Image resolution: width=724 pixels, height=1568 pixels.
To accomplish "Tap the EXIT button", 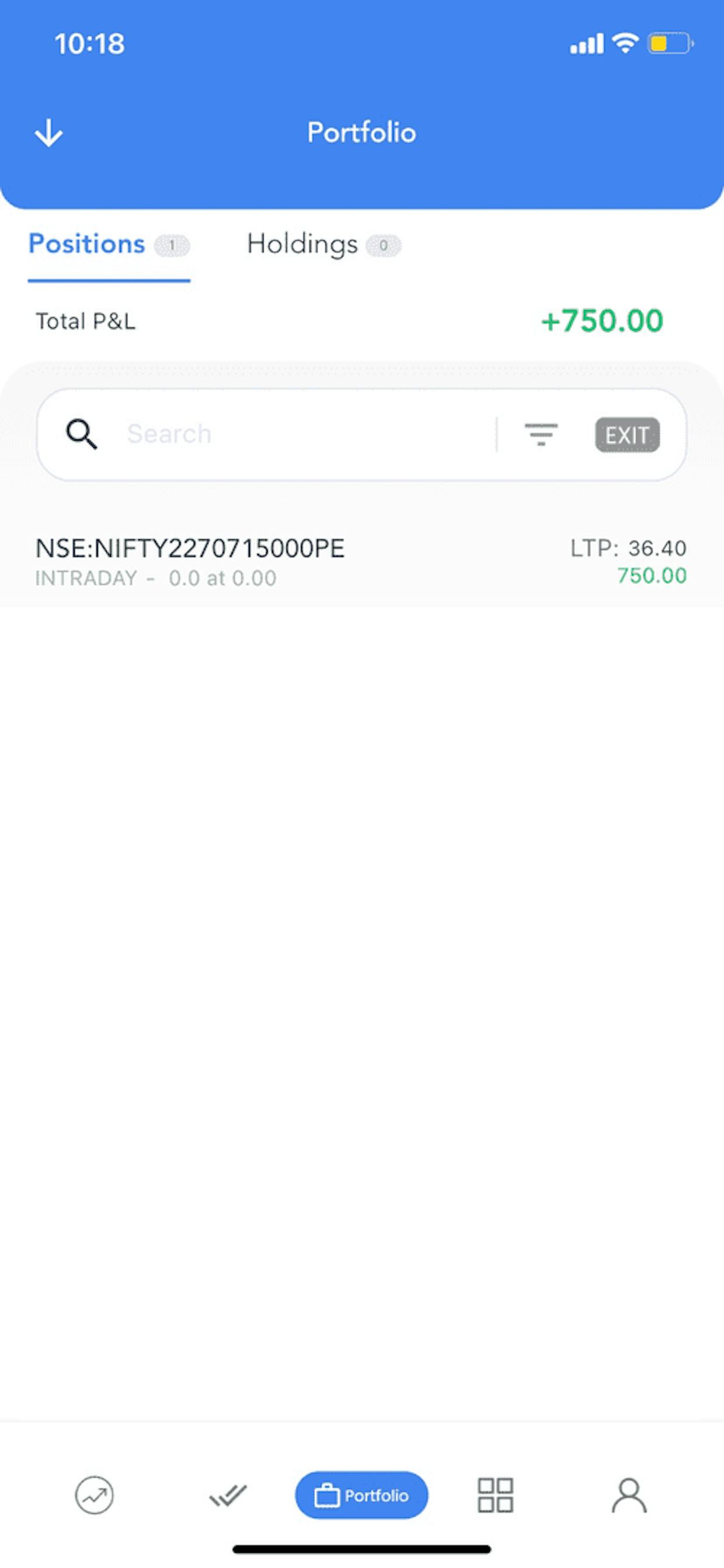I will (627, 435).
